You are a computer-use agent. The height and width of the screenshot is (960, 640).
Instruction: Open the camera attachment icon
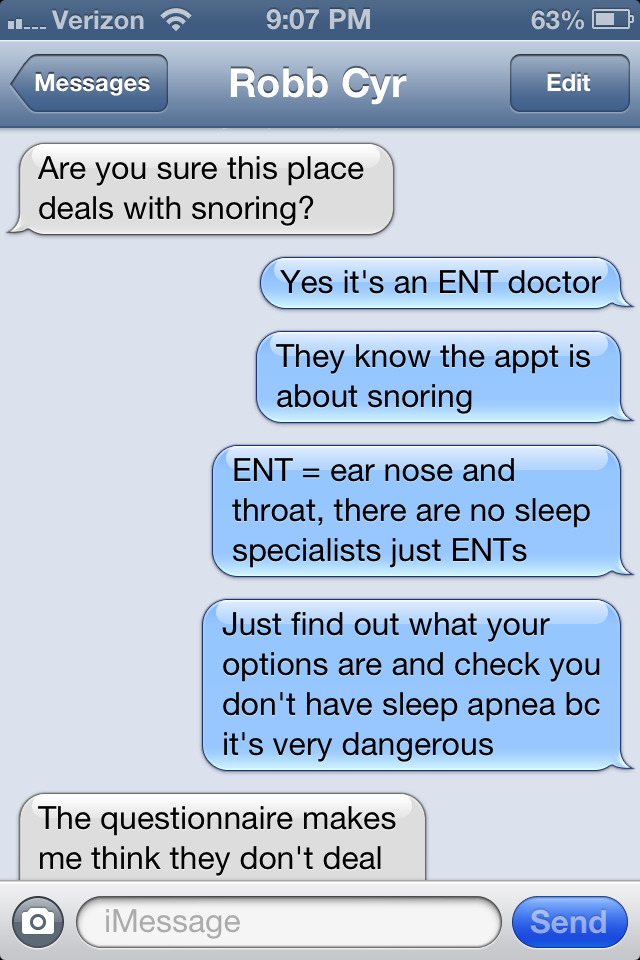pos(38,921)
